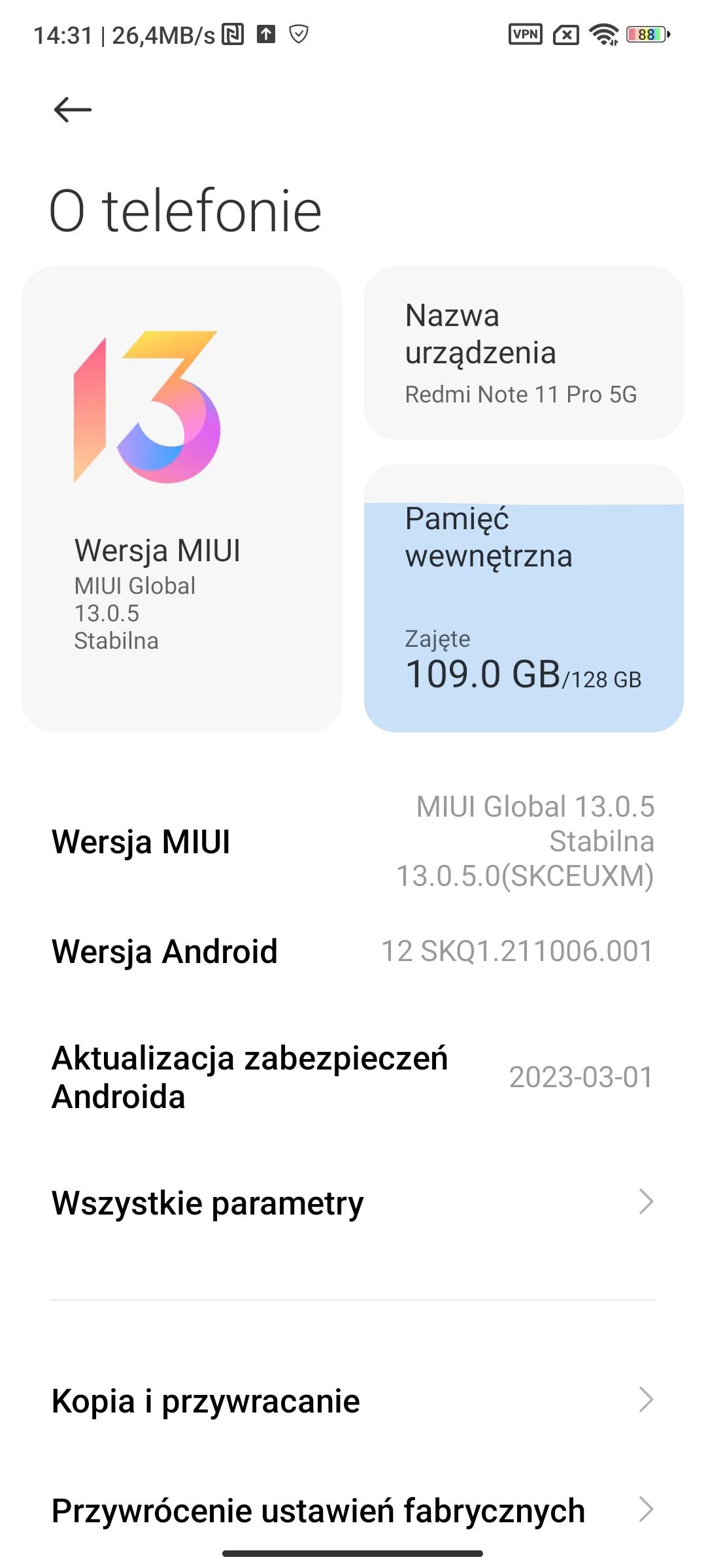Open Wszystkie parametry

[x=353, y=1202]
